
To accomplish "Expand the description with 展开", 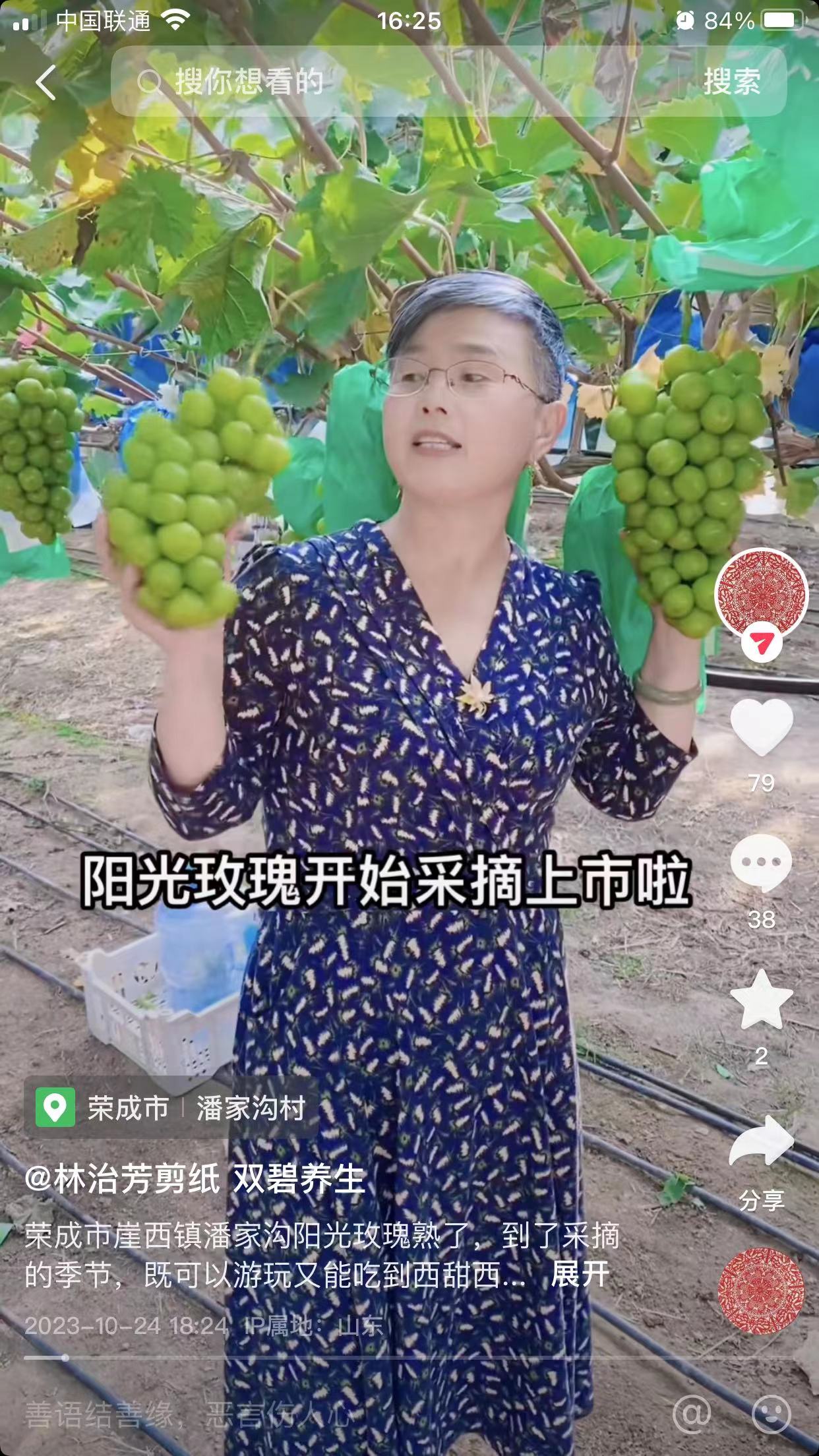I will click(x=580, y=1274).
